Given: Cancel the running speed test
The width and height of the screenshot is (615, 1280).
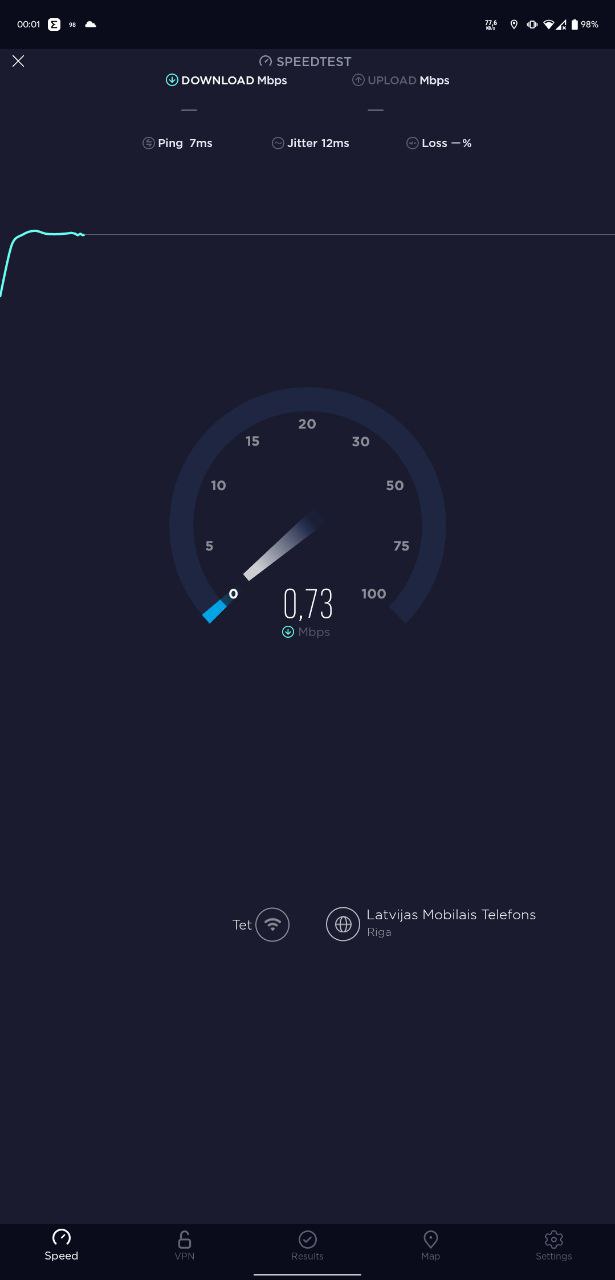Looking at the screenshot, I should coord(18,61).
